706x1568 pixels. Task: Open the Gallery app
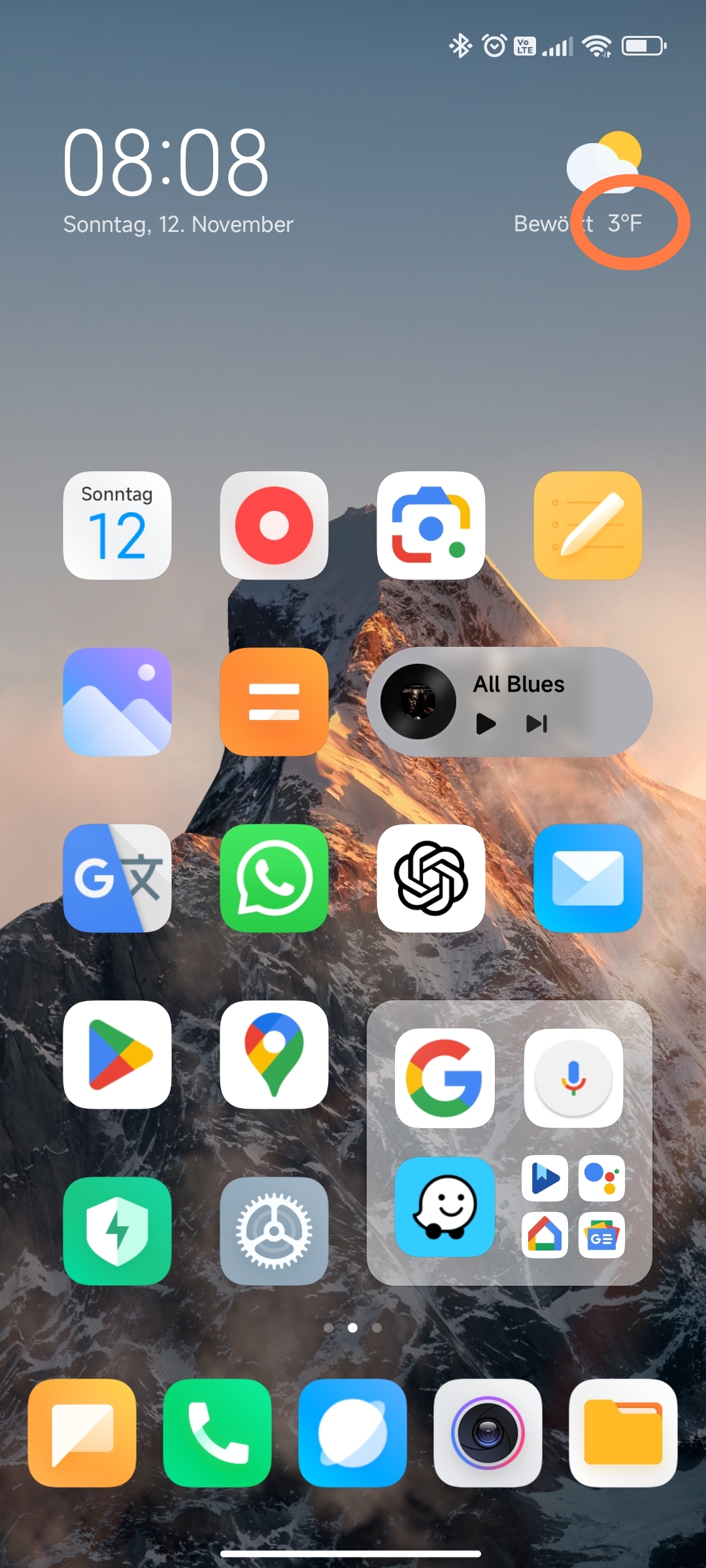click(x=117, y=702)
